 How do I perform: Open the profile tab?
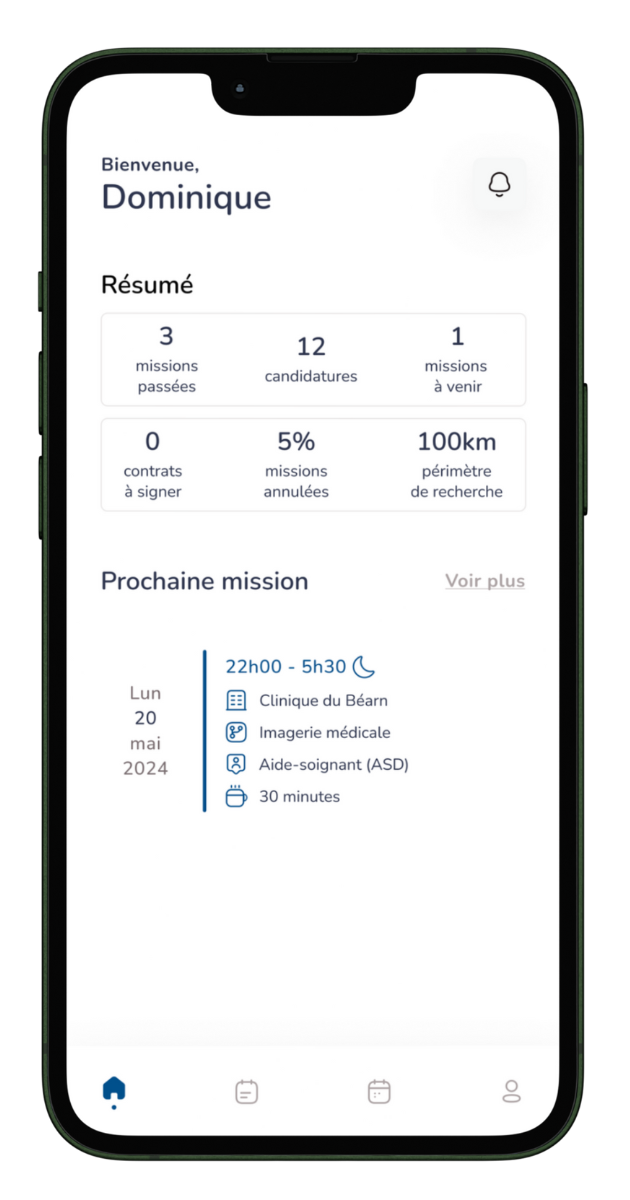tap(511, 1091)
